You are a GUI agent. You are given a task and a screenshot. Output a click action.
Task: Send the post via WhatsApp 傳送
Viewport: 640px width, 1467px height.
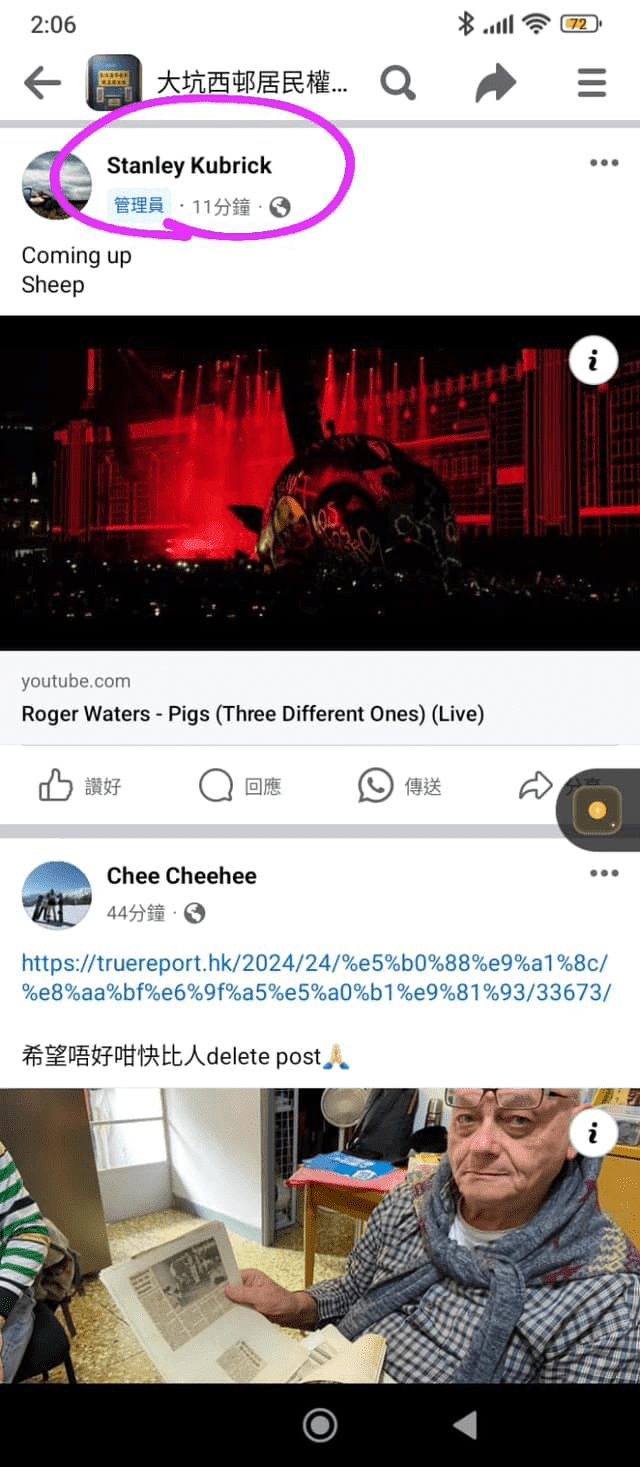point(400,787)
